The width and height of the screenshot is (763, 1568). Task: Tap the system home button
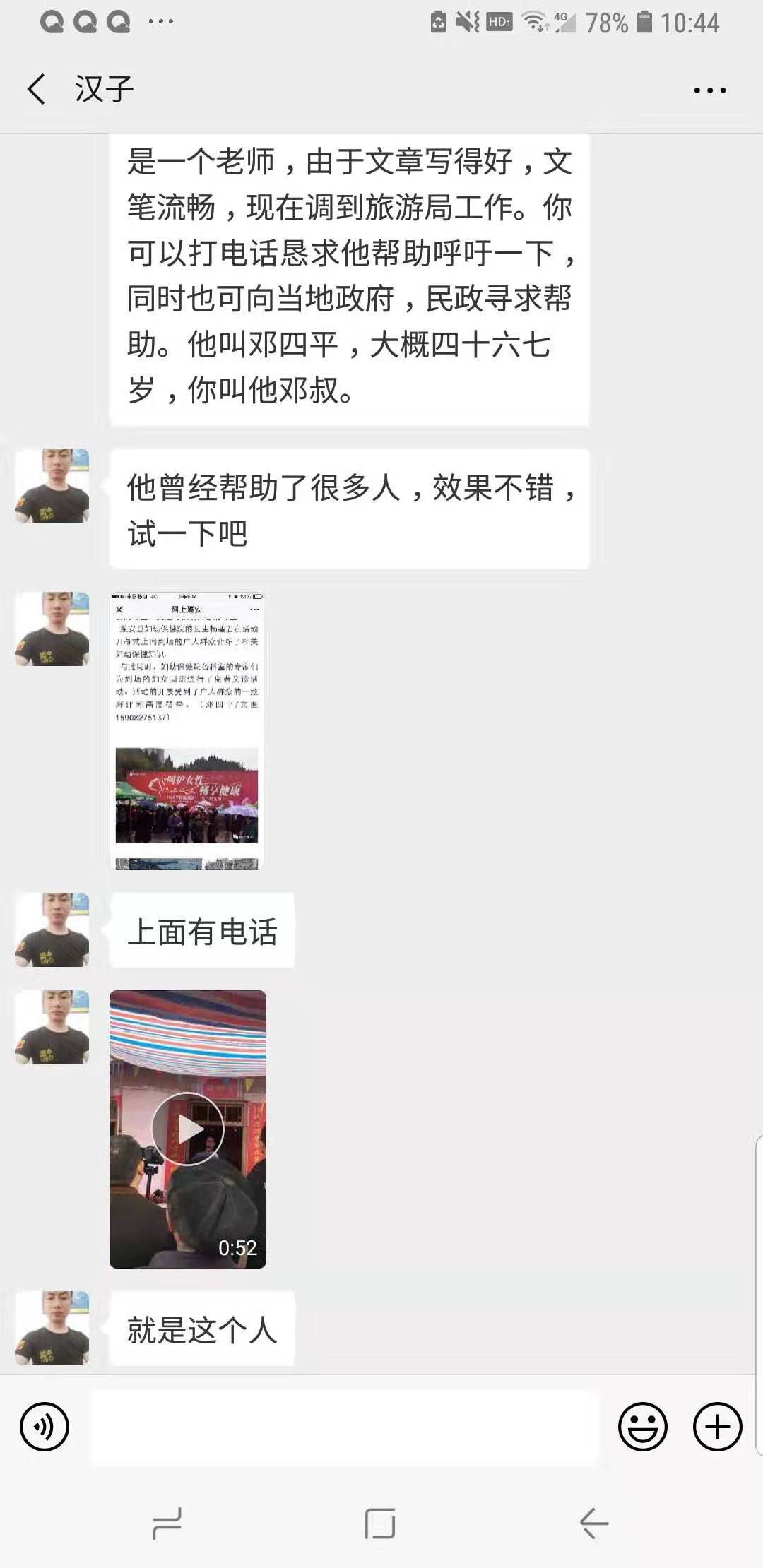click(x=380, y=1524)
